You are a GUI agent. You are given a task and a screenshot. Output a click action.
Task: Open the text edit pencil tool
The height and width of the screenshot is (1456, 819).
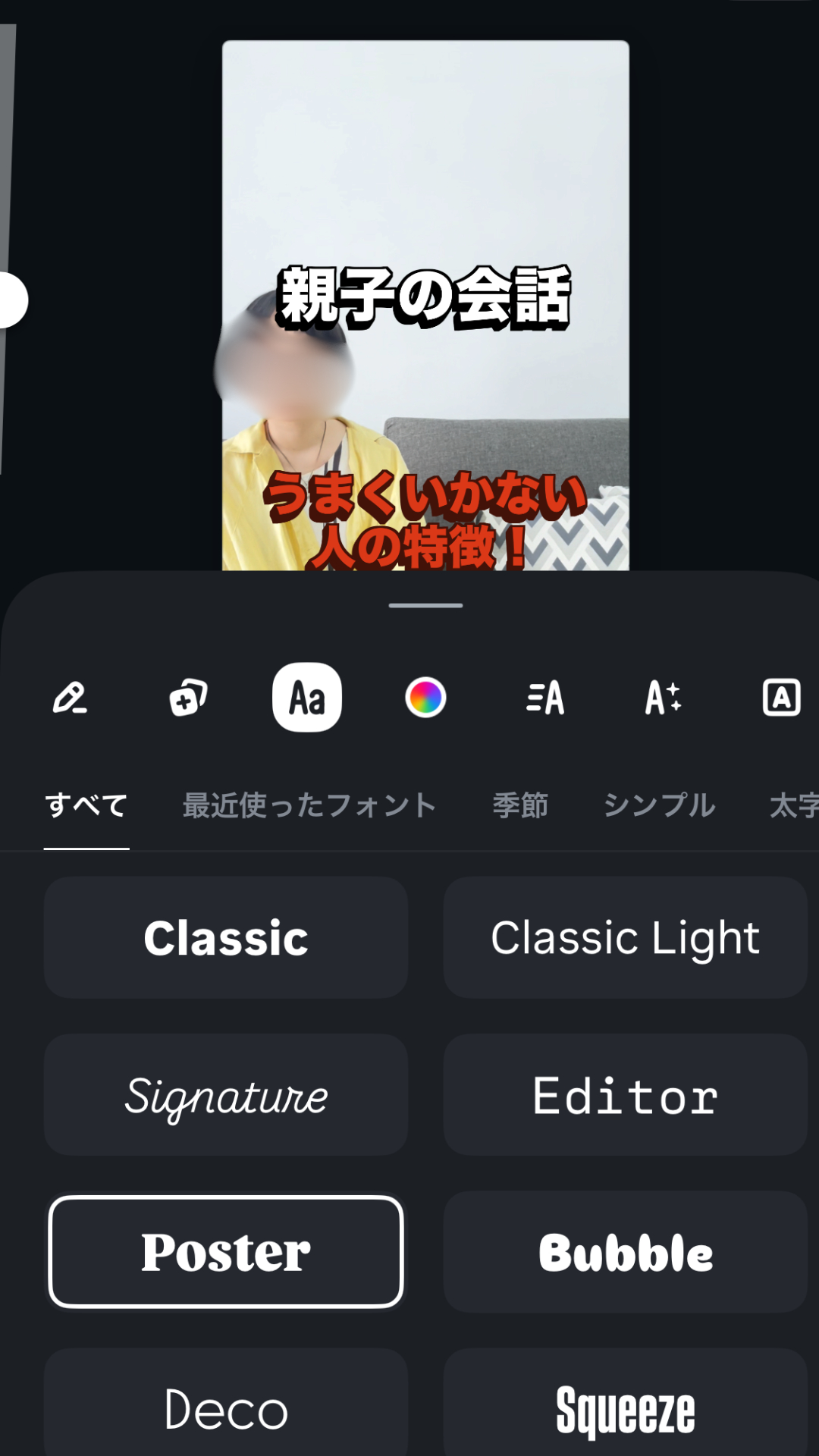(x=70, y=698)
